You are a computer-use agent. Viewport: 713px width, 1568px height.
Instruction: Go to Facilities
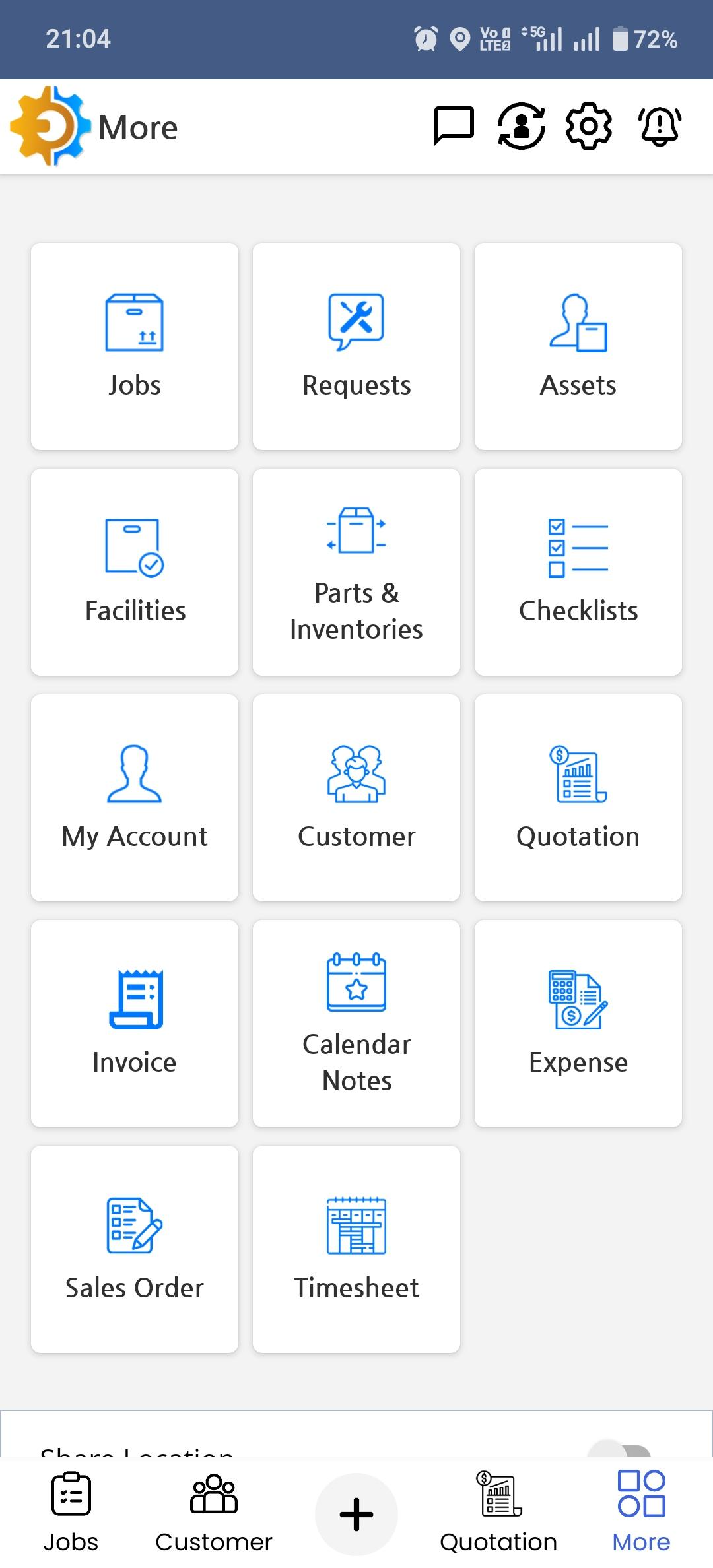click(135, 572)
